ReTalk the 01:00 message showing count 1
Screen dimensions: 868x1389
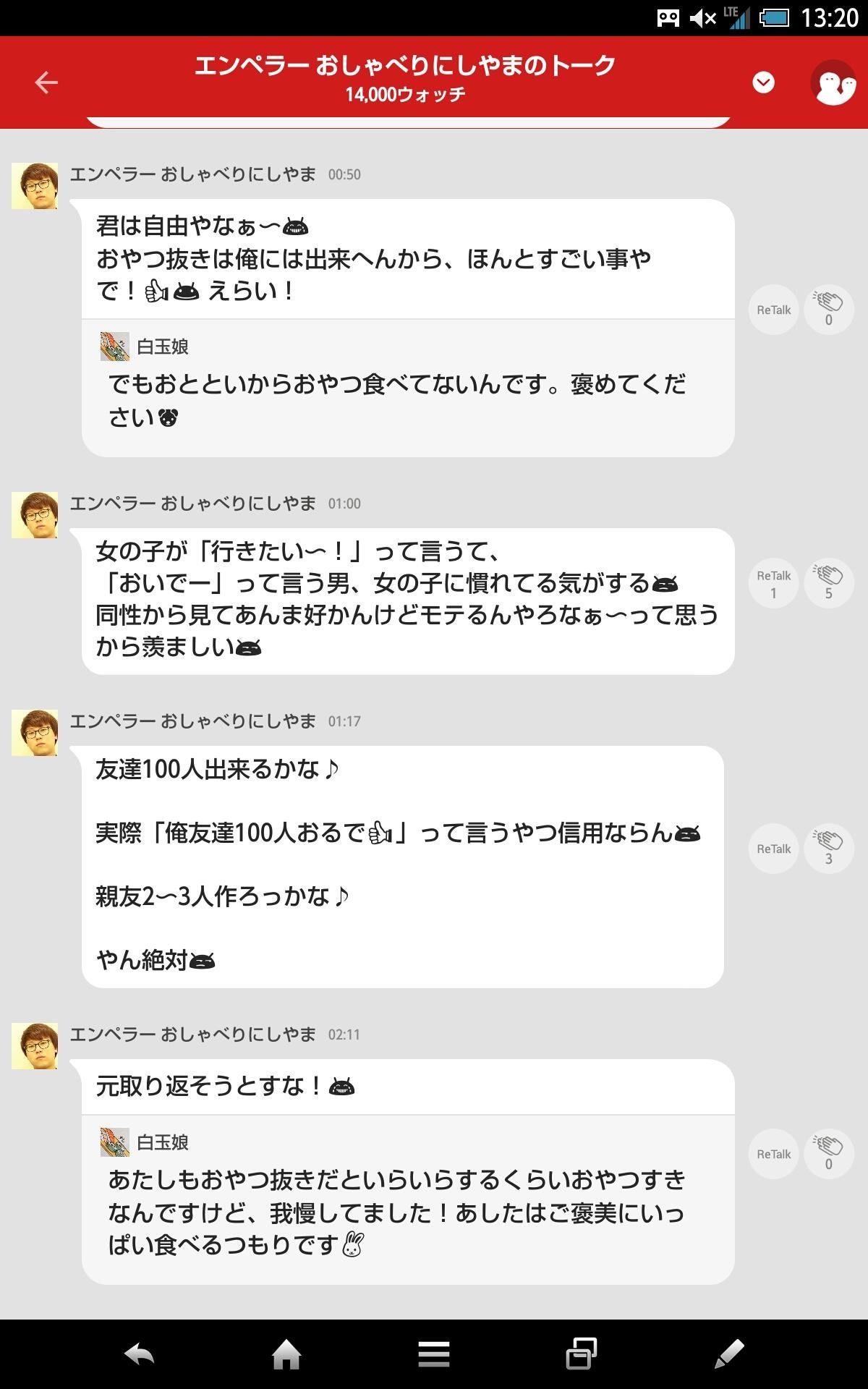773,582
